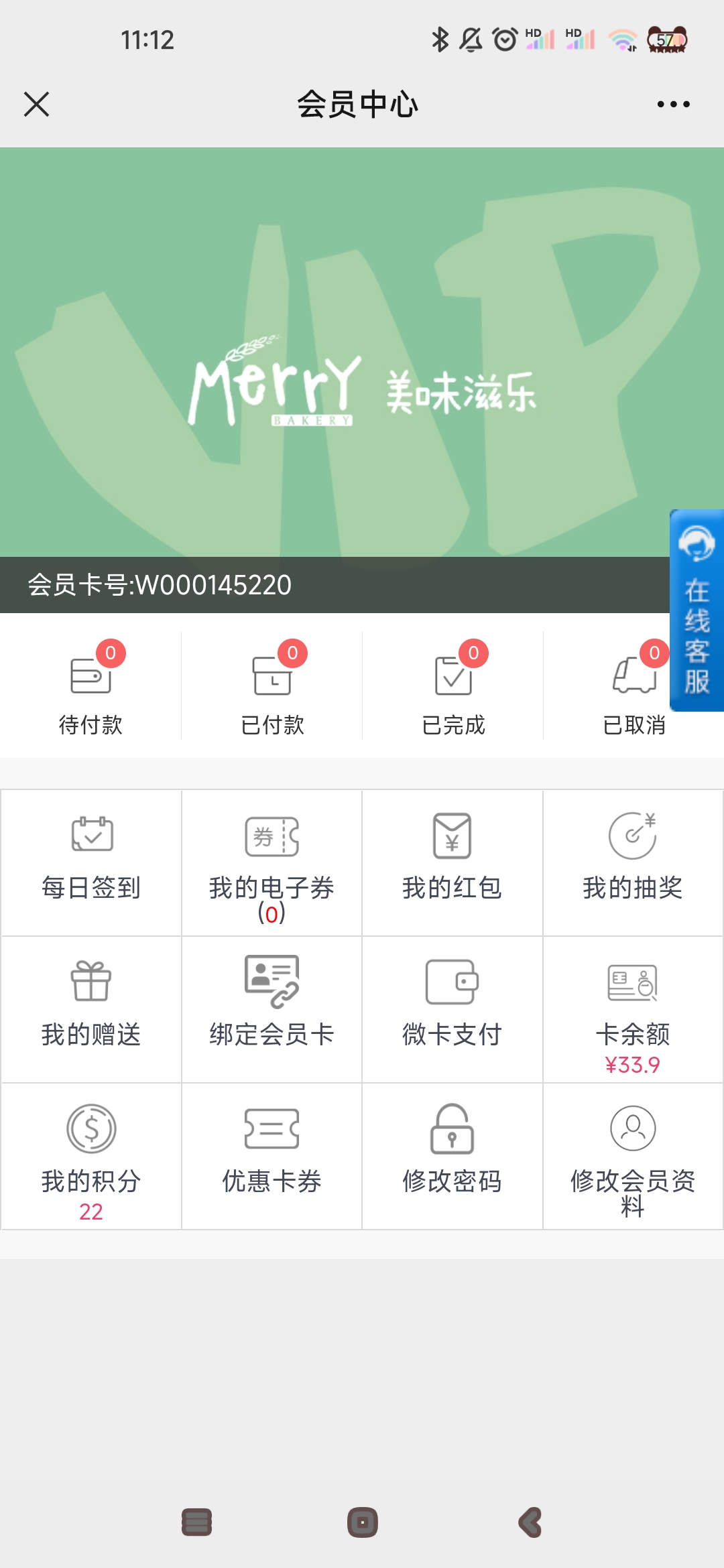
Task: Open 微卡支付 payment
Action: click(x=452, y=1008)
